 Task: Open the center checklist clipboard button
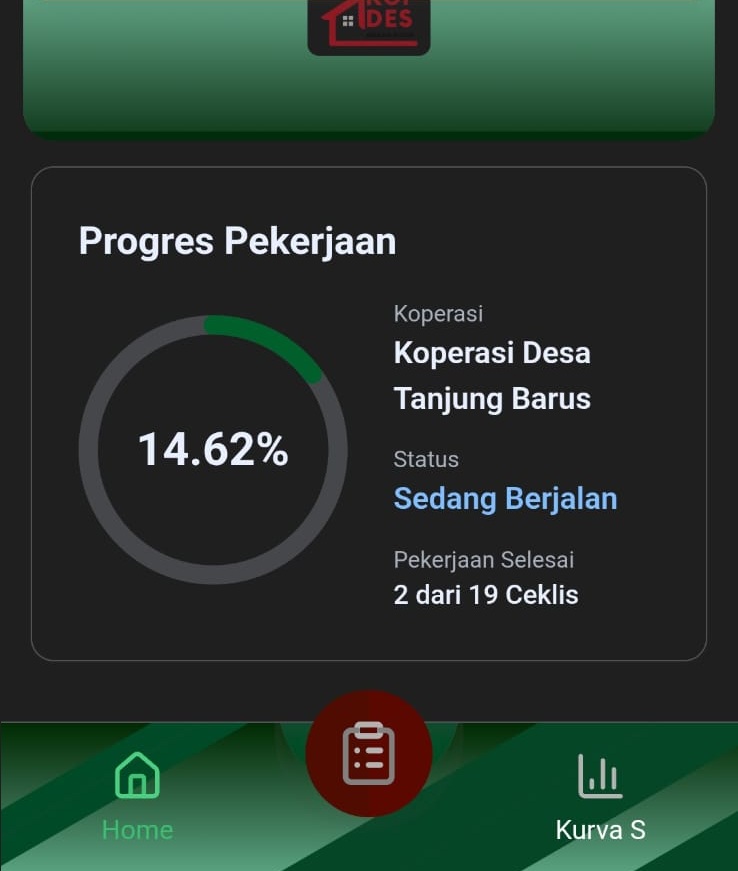(368, 753)
